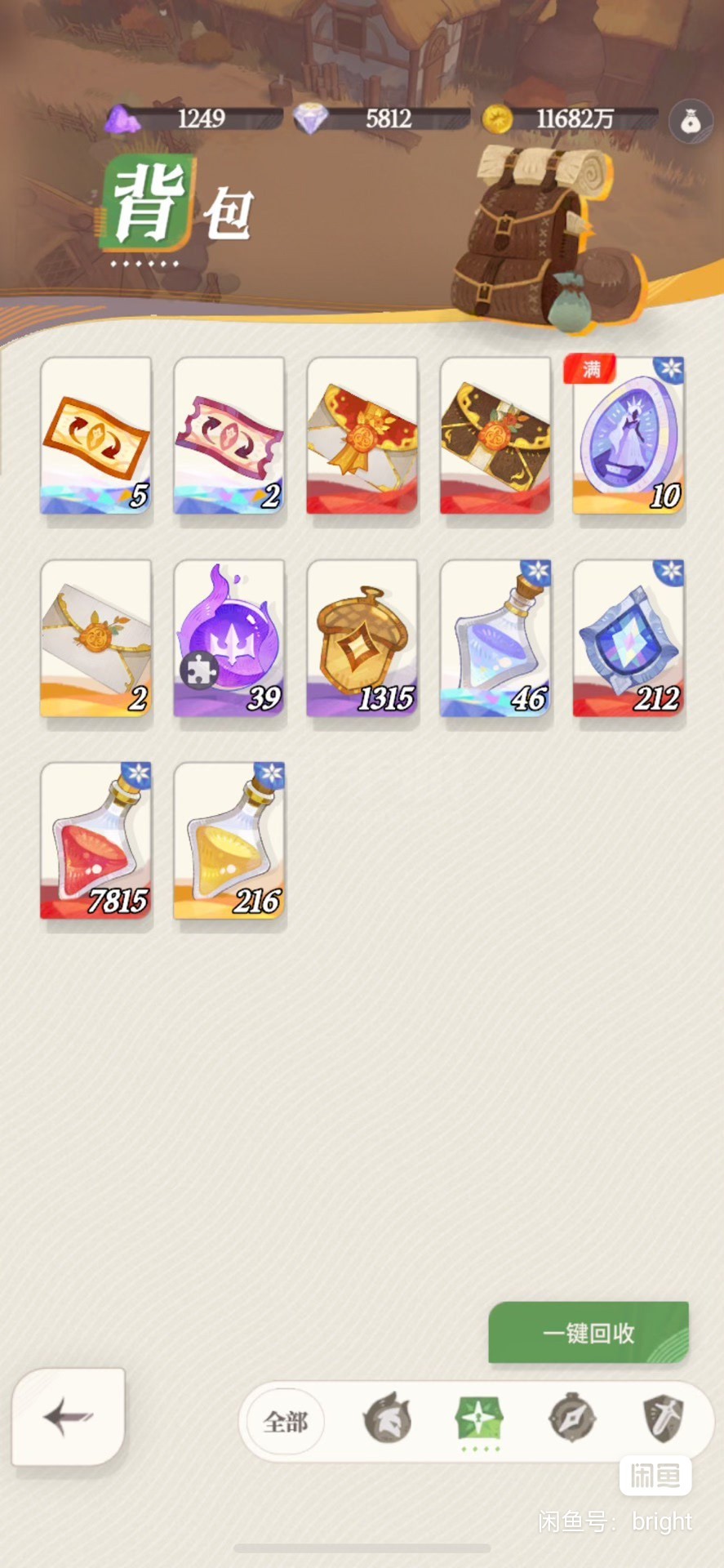This screenshot has height=1568, width=724.
Task: Open the statue coin item marked 满
Action: tap(629, 436)
